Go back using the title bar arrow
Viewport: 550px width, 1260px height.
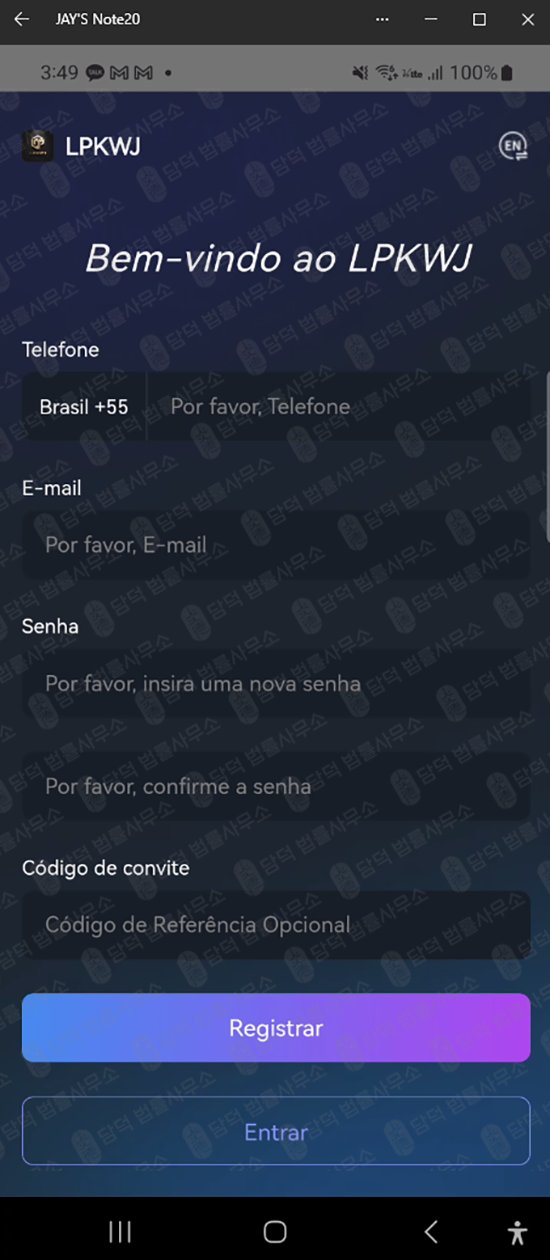coord(21,19)
